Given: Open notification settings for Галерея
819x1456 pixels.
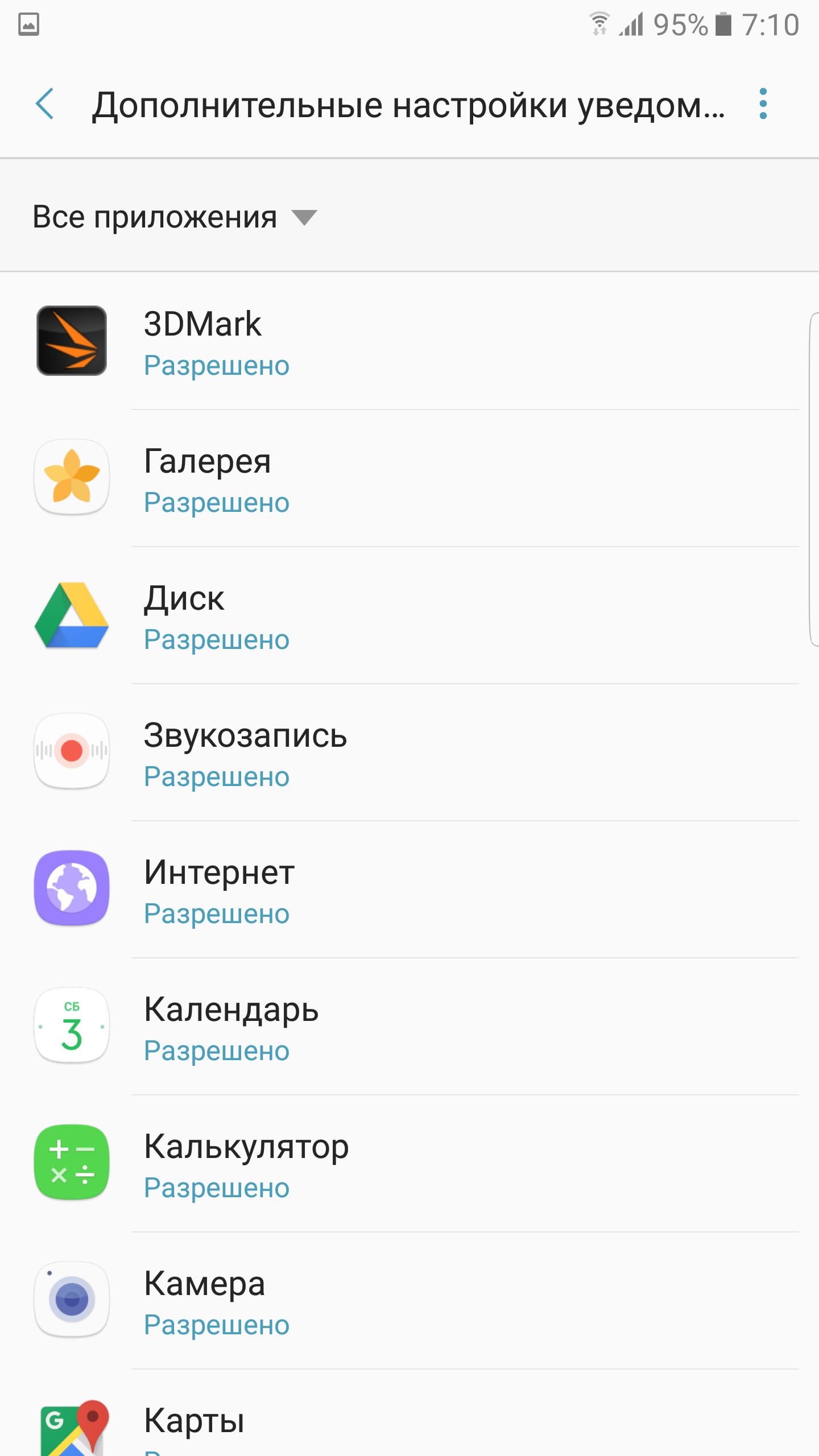Looking at the screenshot, I should 409,478.
